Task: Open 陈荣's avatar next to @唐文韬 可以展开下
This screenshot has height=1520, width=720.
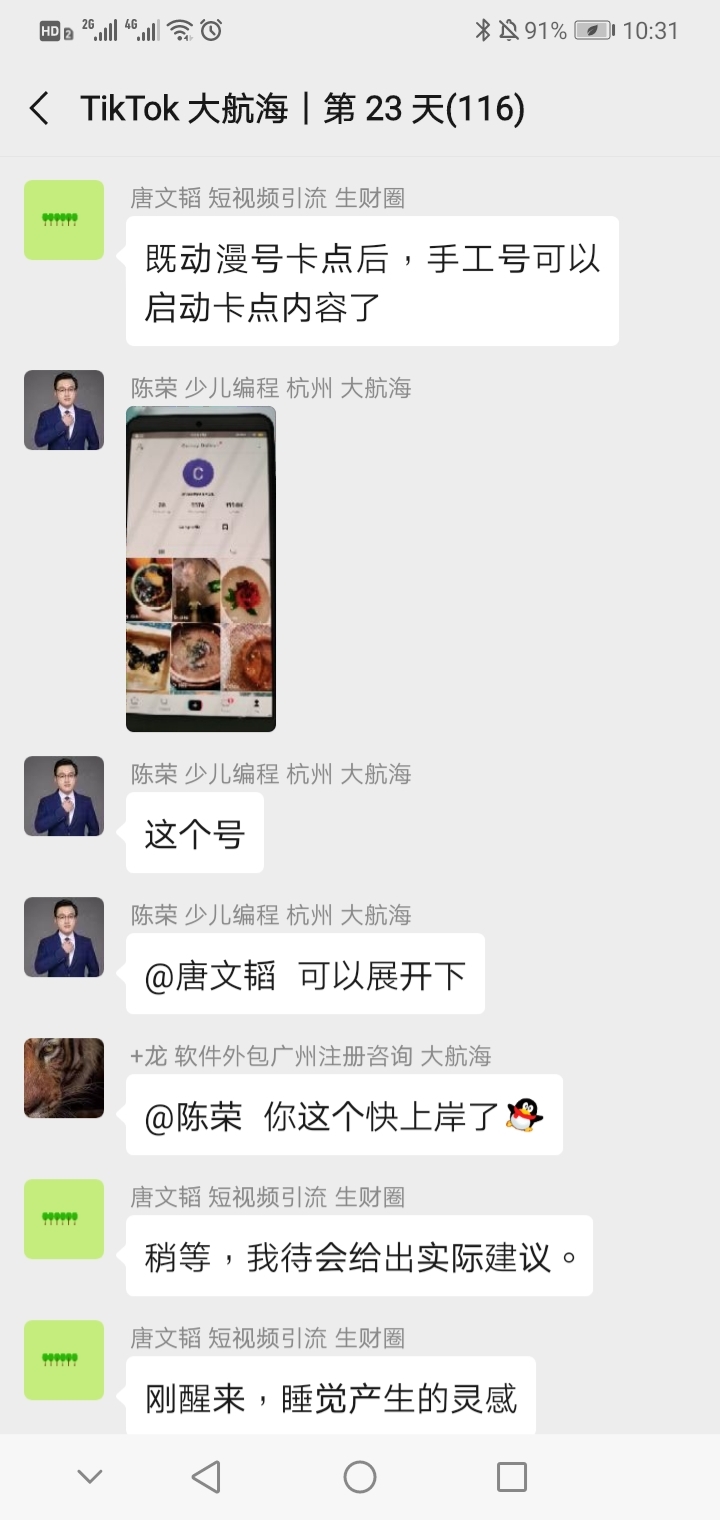Action: [64, 937]
